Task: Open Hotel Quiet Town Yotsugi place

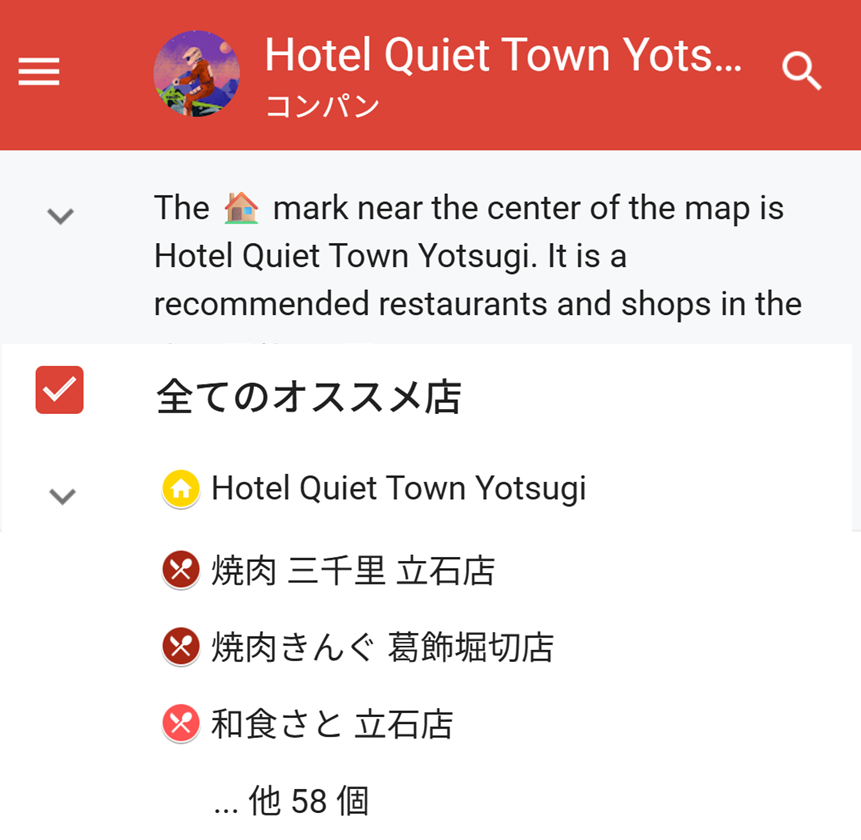Action: (x=398, y=489)
